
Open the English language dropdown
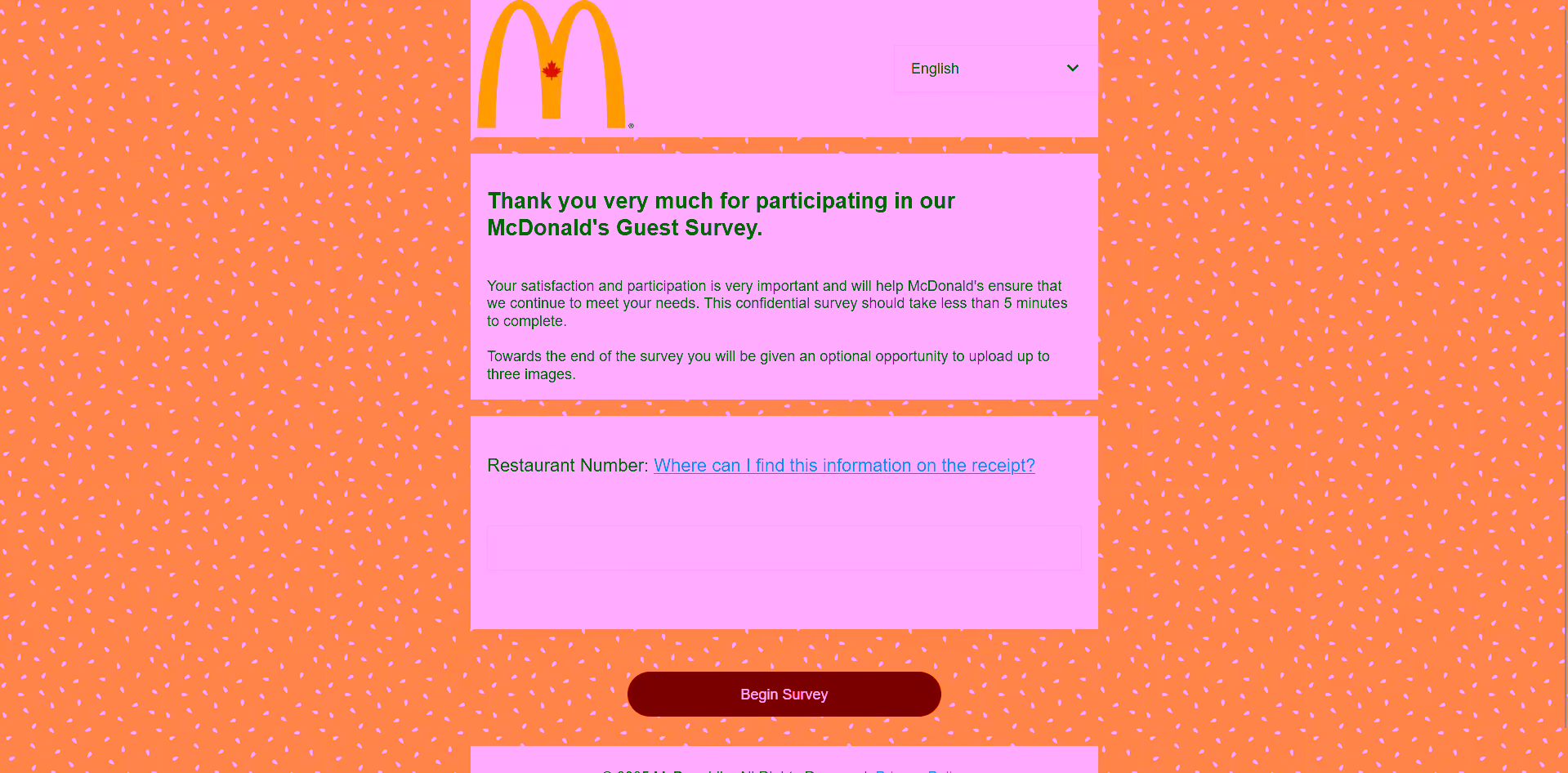pyautogui.click(x=994, y=69)
